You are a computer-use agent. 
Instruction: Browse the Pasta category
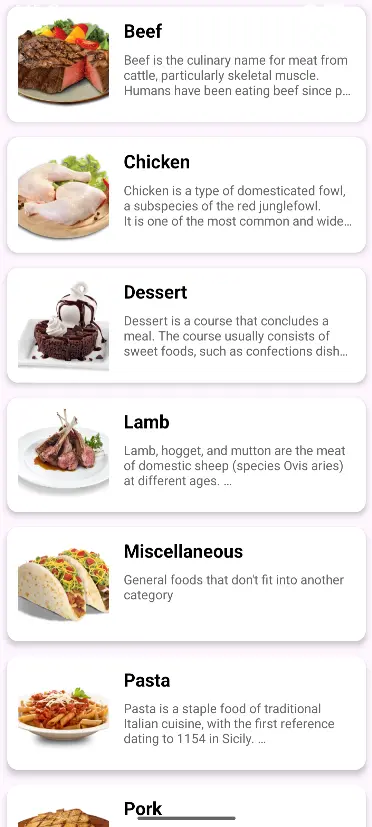click(186, 713)
